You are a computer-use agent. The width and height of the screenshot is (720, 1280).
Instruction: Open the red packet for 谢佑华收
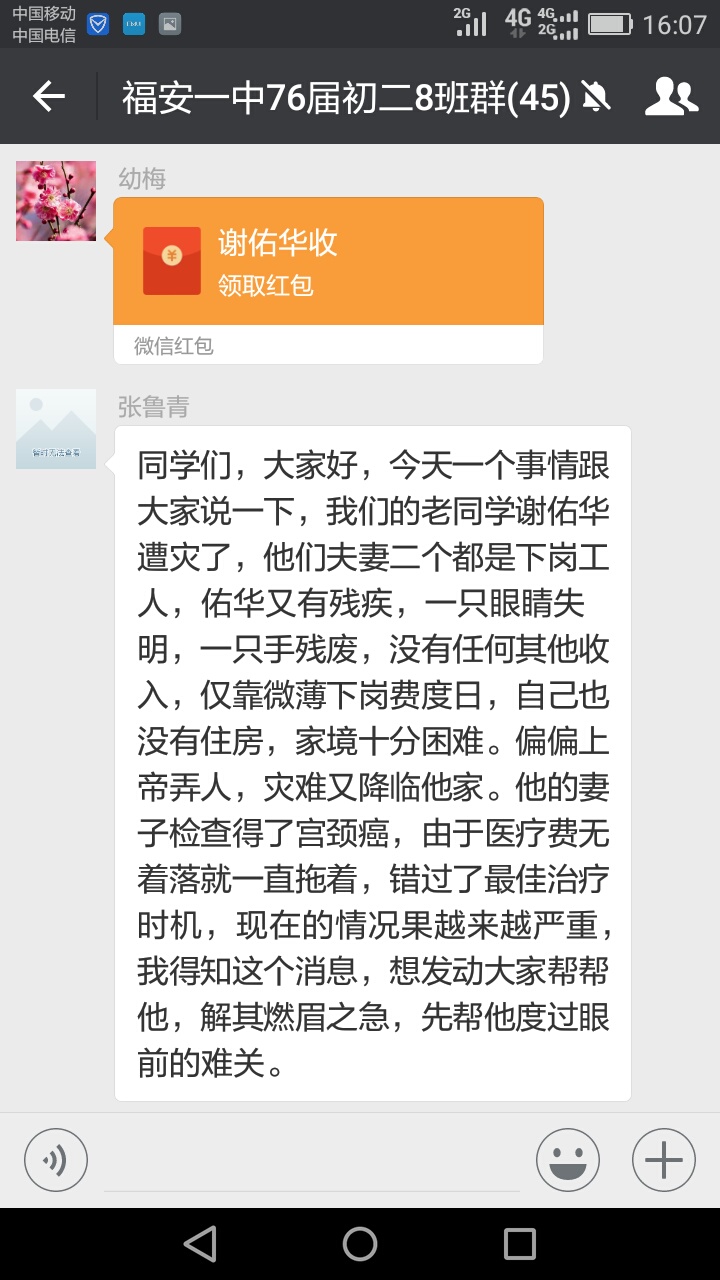tap(328, 262)
